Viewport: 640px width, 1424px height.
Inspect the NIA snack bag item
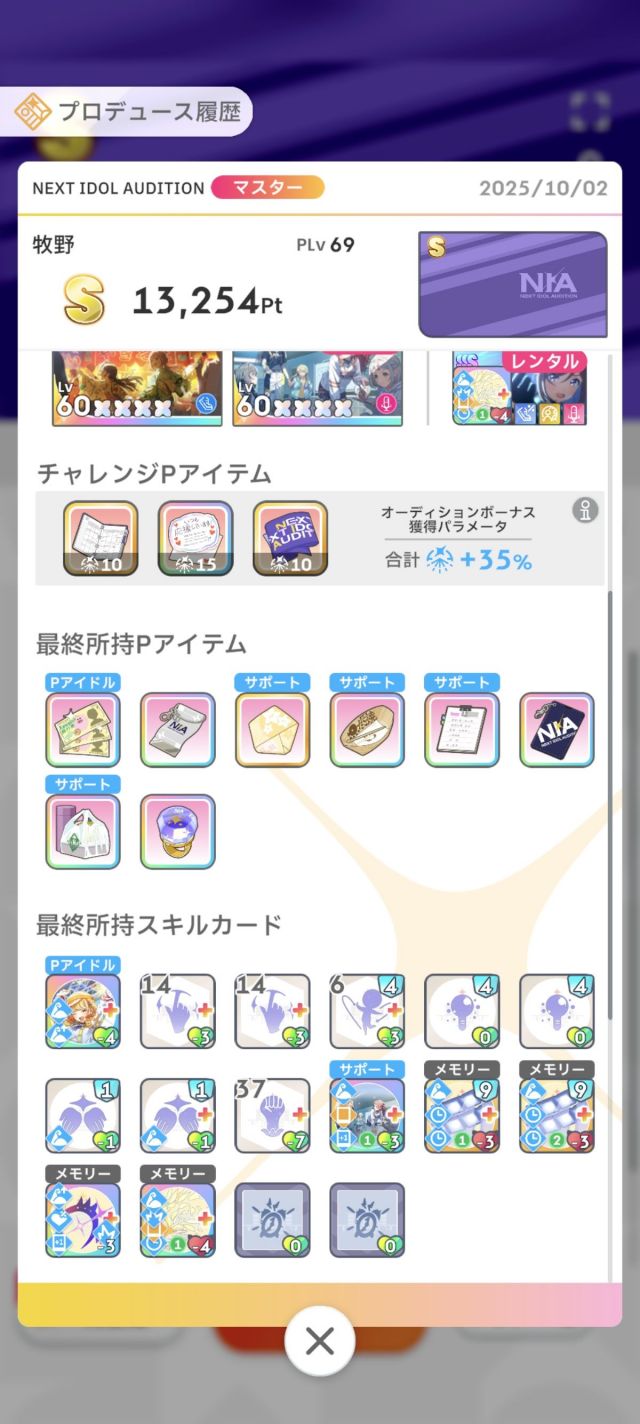177,730
